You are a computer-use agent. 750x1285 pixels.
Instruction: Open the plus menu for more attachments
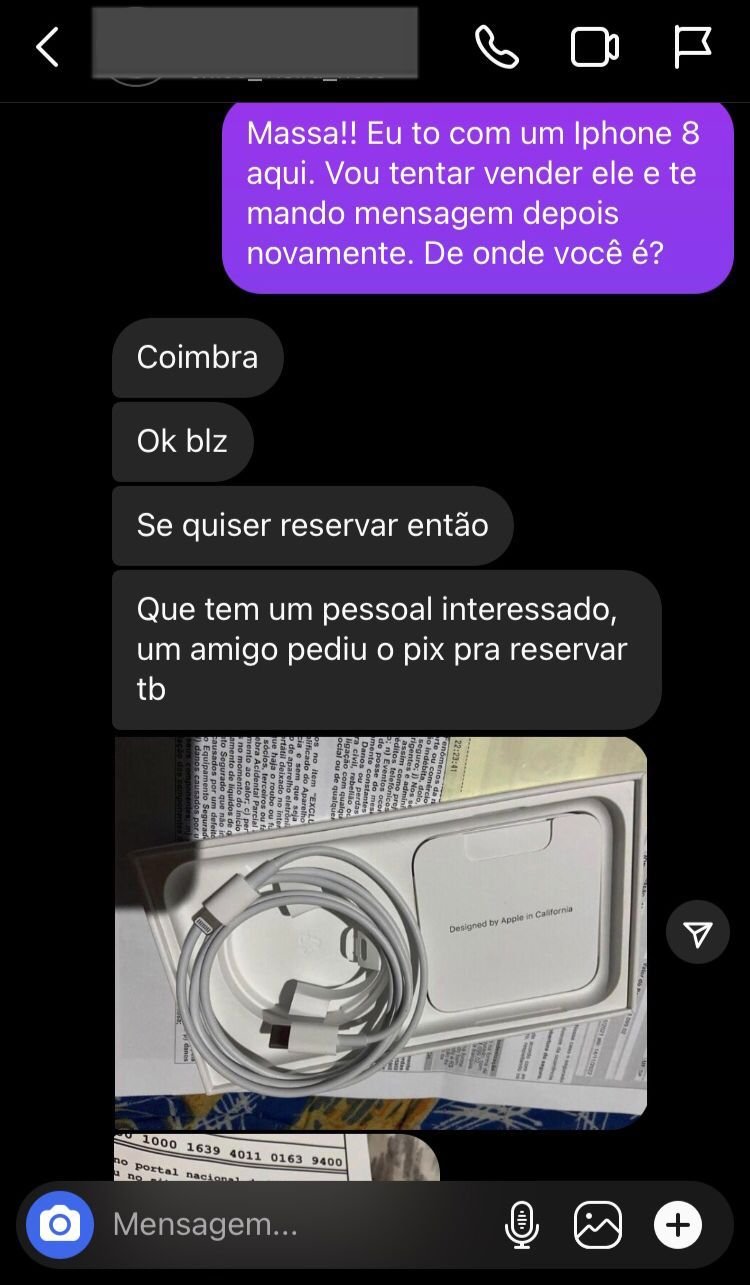[678, 1224]
